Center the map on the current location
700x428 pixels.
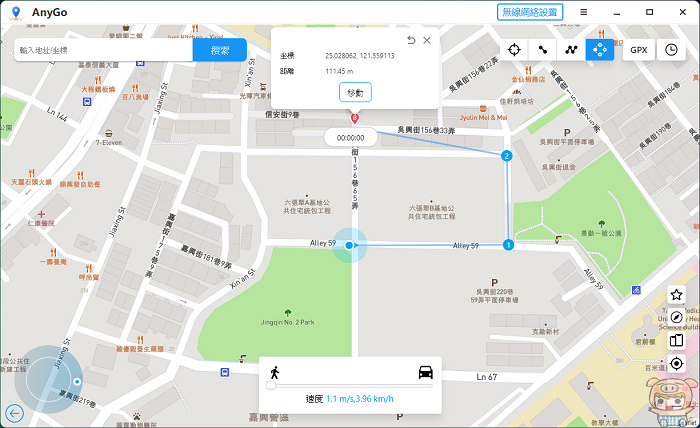pos(677,363)
